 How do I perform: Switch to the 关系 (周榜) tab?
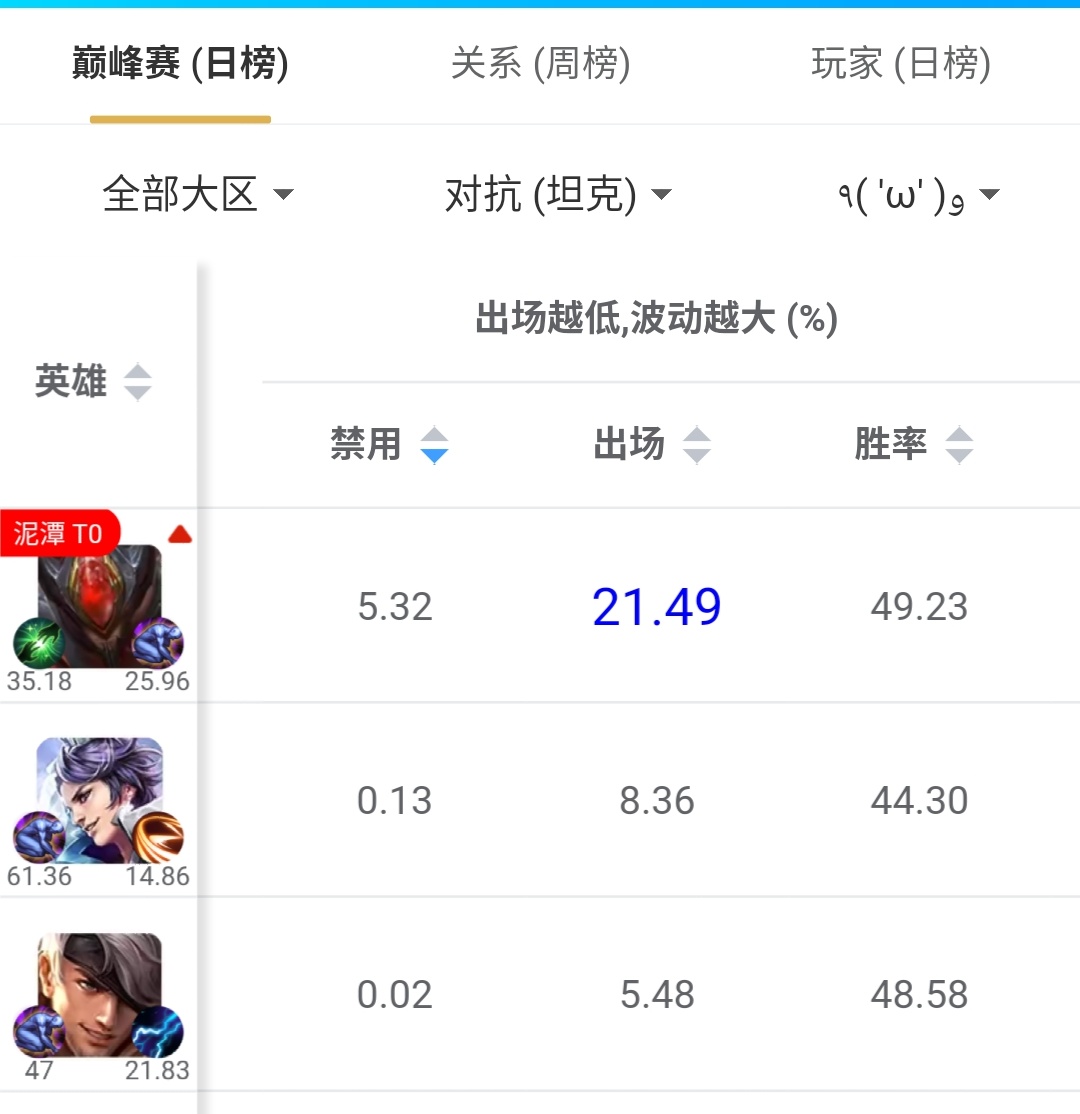pos(540,66)
